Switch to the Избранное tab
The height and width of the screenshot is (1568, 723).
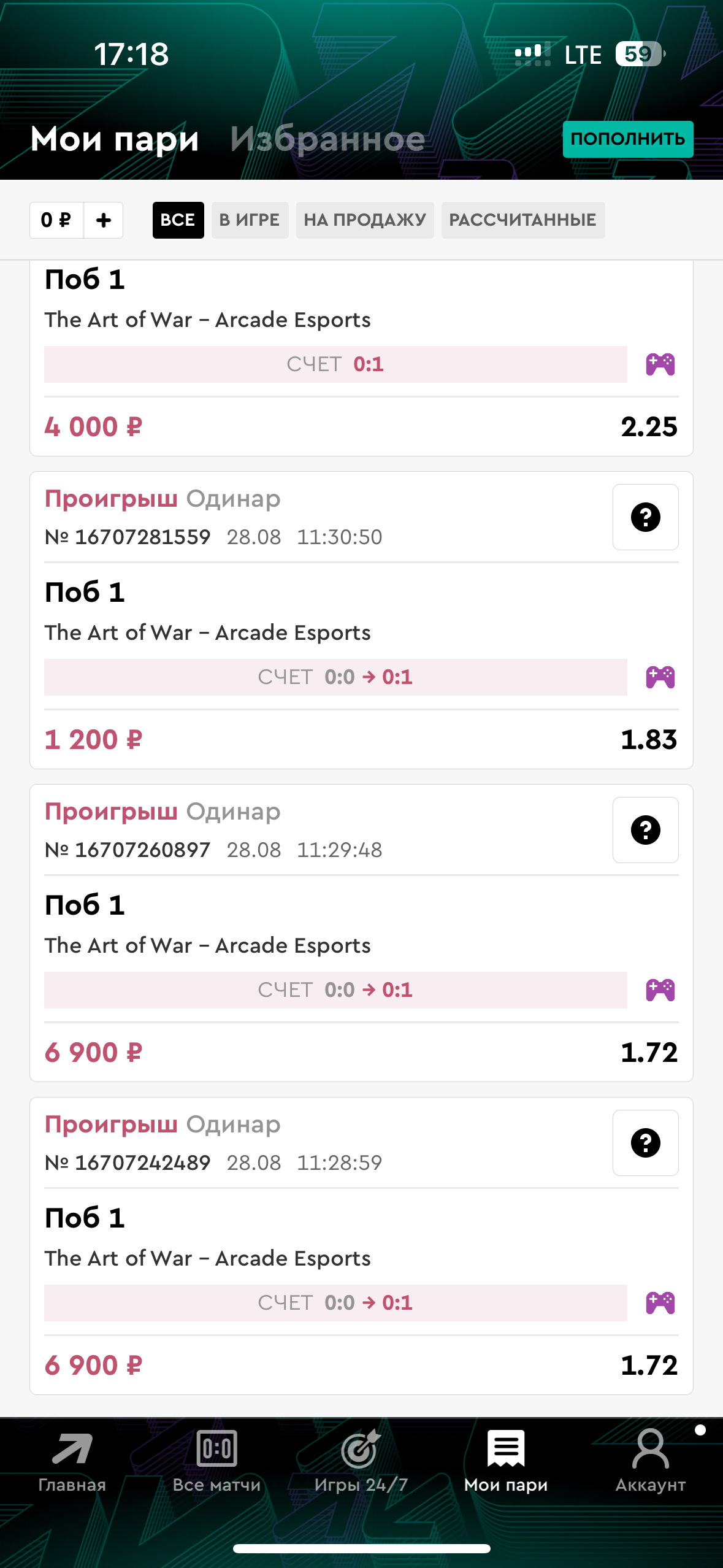click(327, 139)
